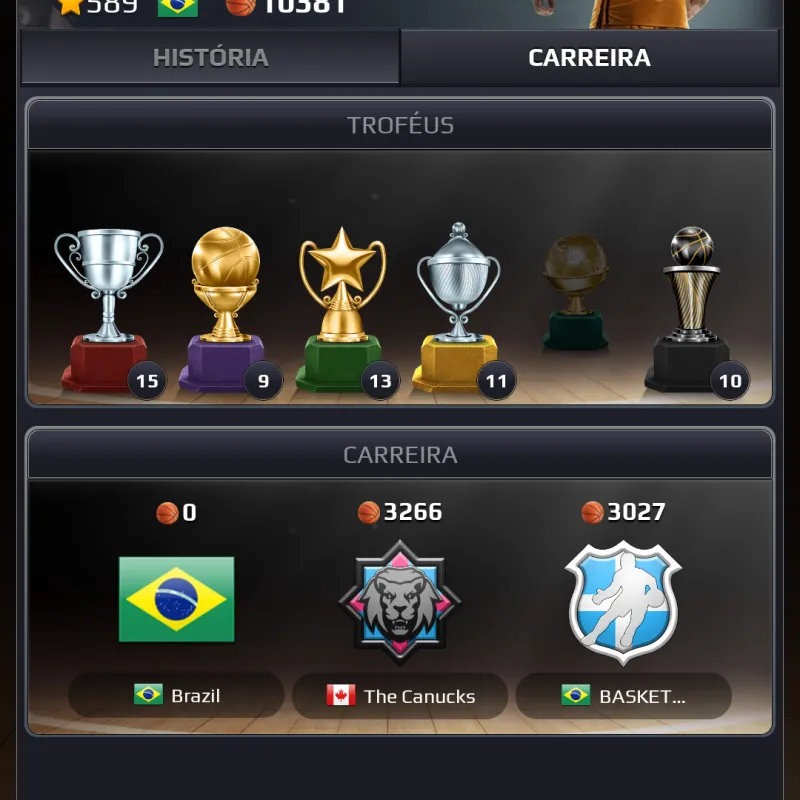This screenshot has height=800, width=800.
Task: Tap the gold star trophy with 13
Action: 342,310
